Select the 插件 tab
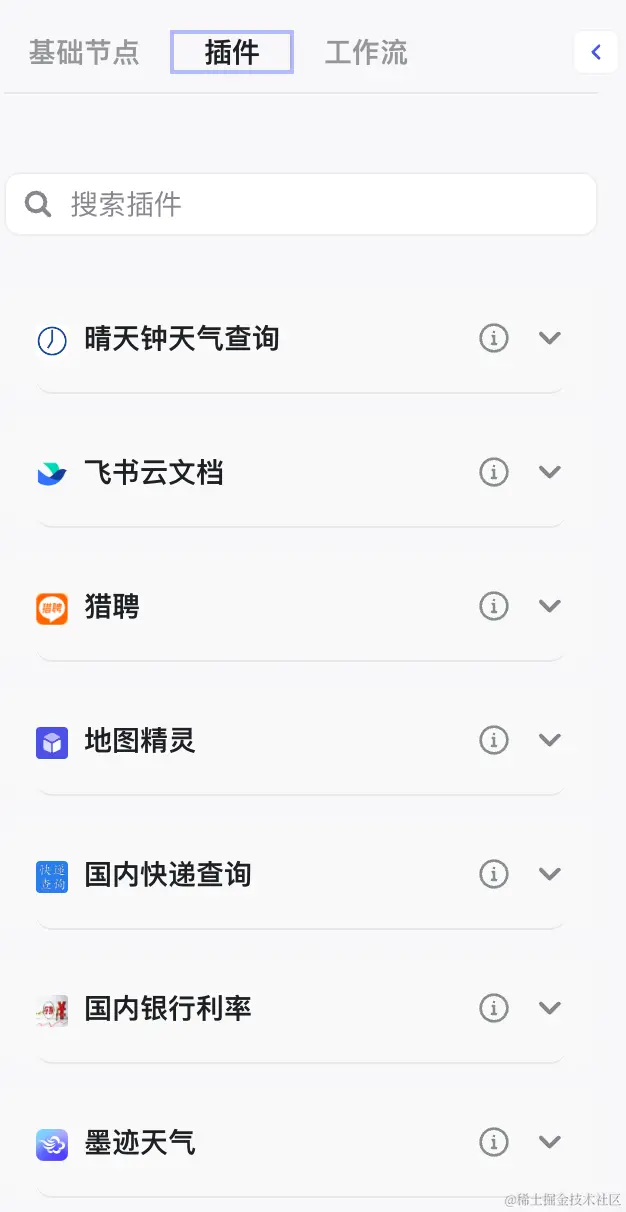This screenshot has height=1212, width=626. (232, 52)
